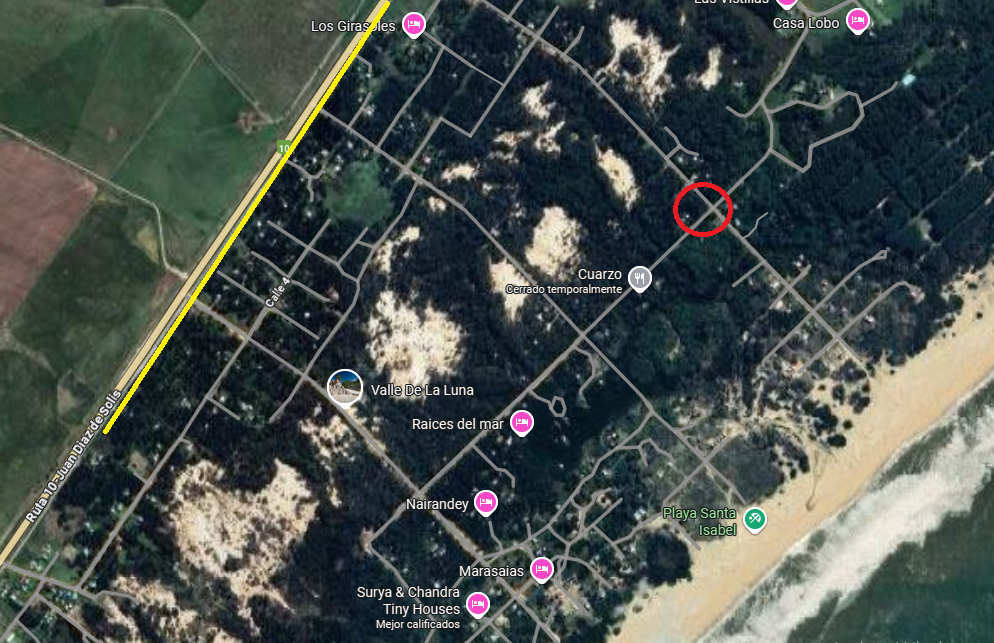The width and height of the screenshot is (994, 643).
Task: Select the Casa Lobo hotel marker
Action: pyautogui.click(x=857, y=20)
